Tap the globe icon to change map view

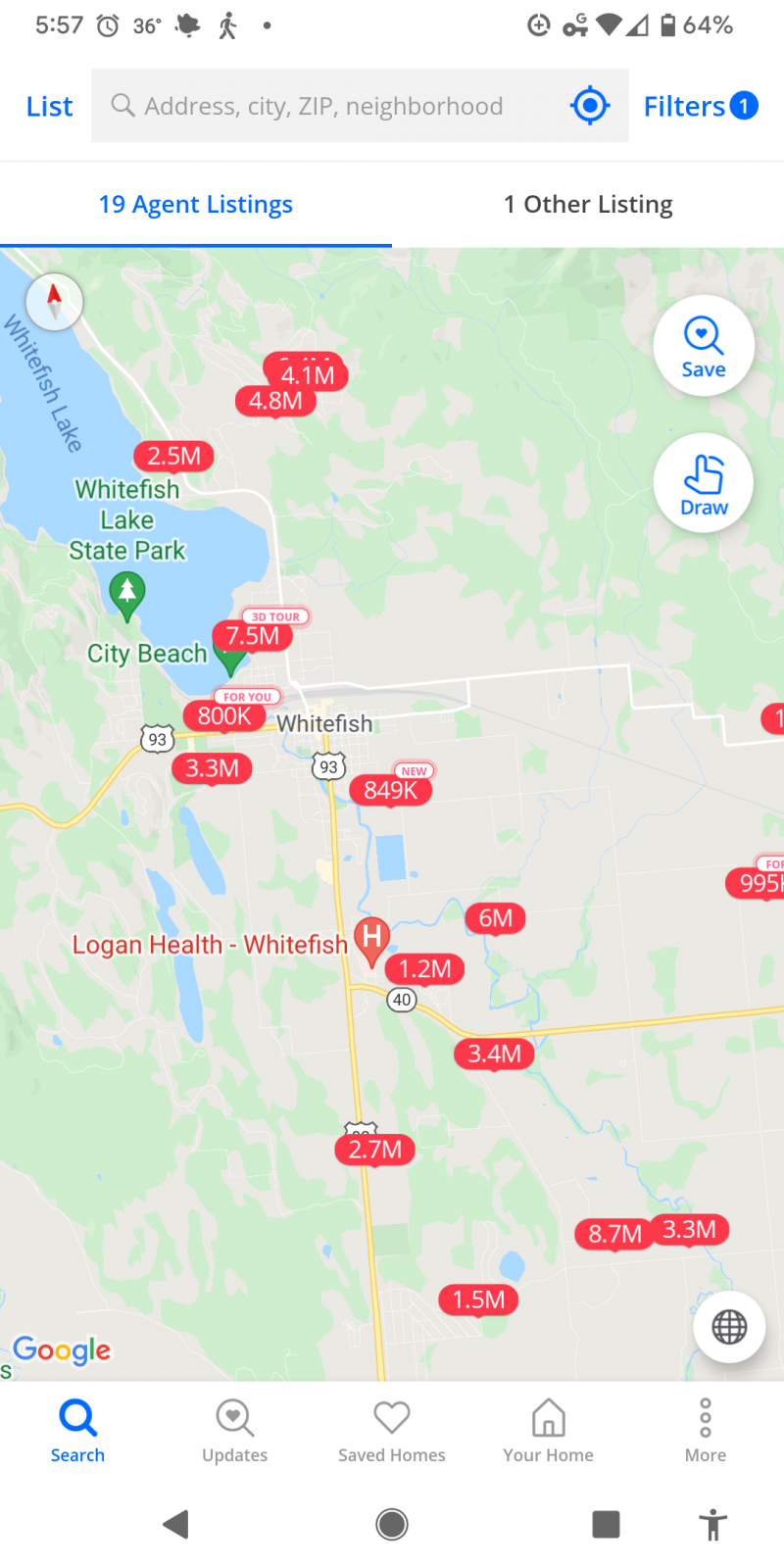click(x=728, y=1326)
